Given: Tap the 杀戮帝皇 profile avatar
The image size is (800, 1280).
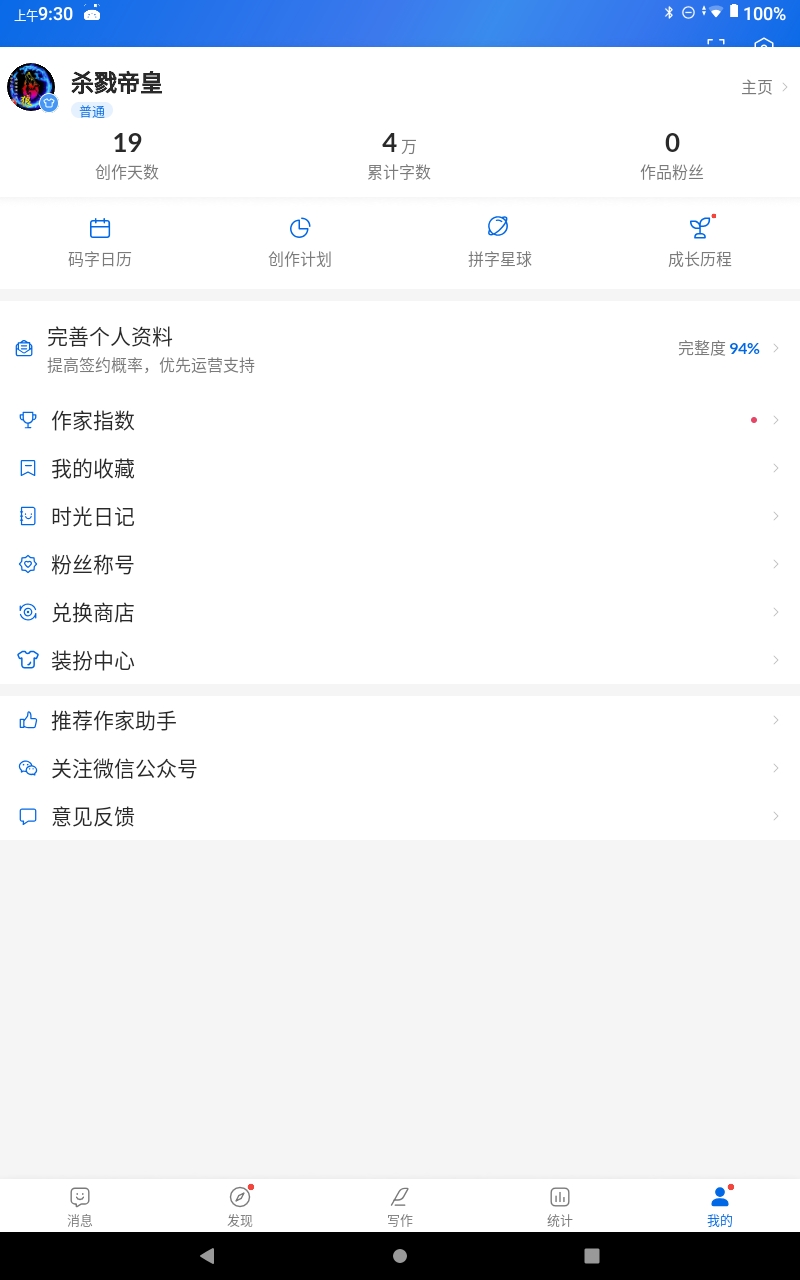Looking at the screenshot, I should tap(31, 87).
